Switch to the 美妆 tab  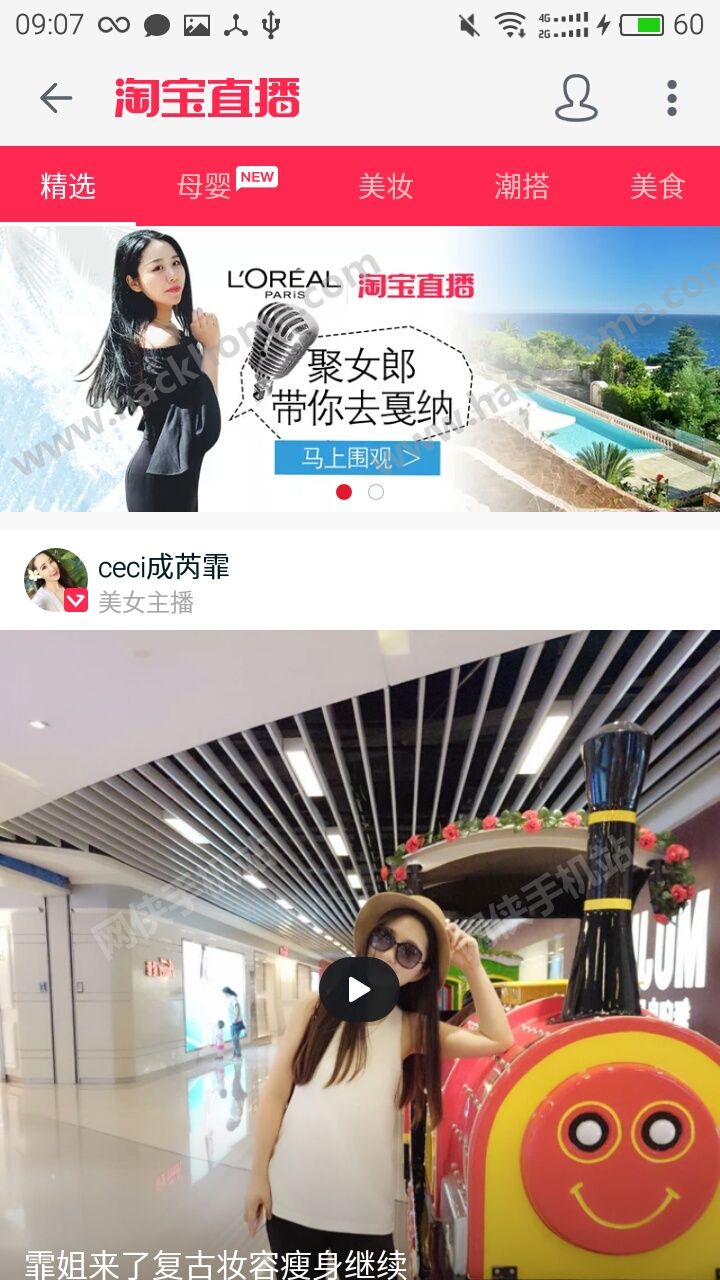click(386, 186)
